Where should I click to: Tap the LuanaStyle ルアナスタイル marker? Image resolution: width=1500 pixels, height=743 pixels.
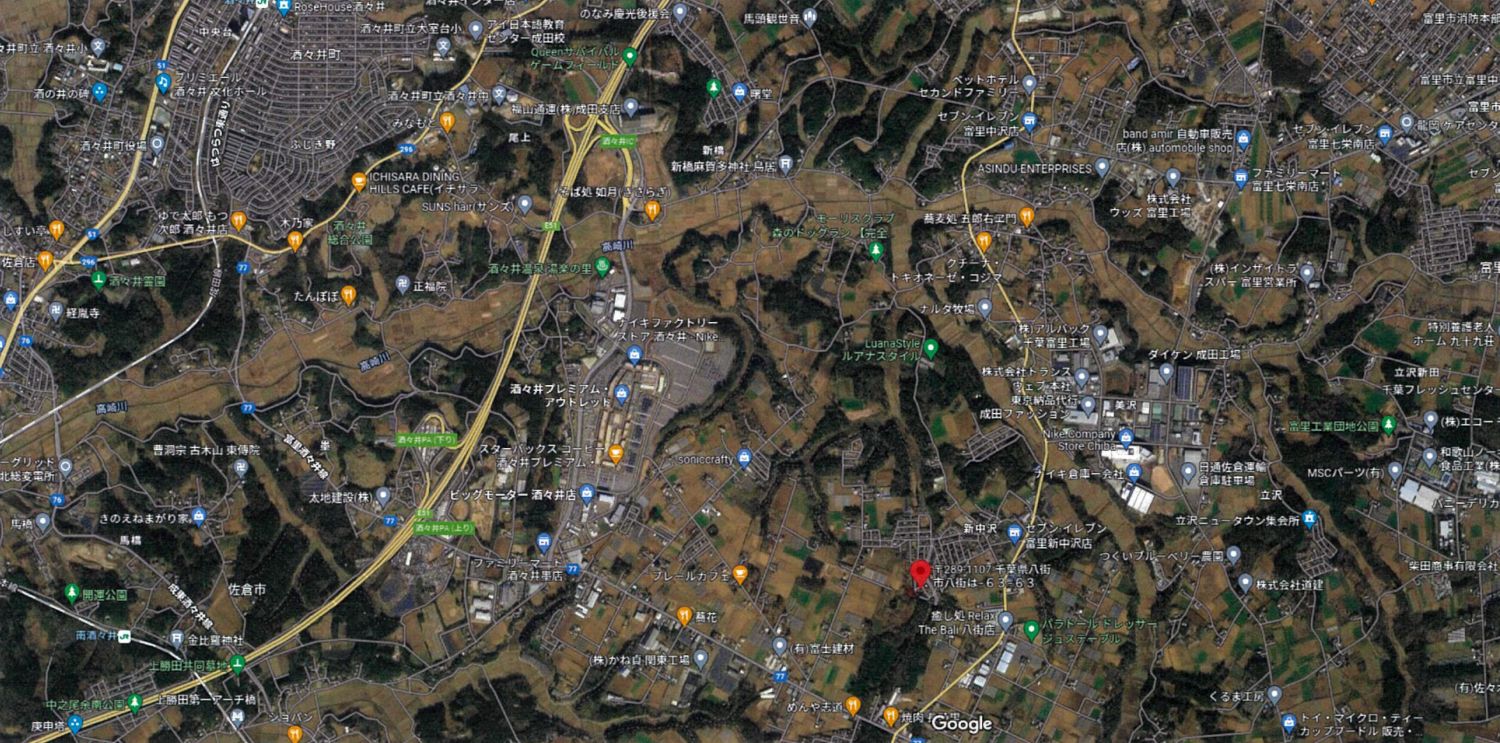click(931, 348)
